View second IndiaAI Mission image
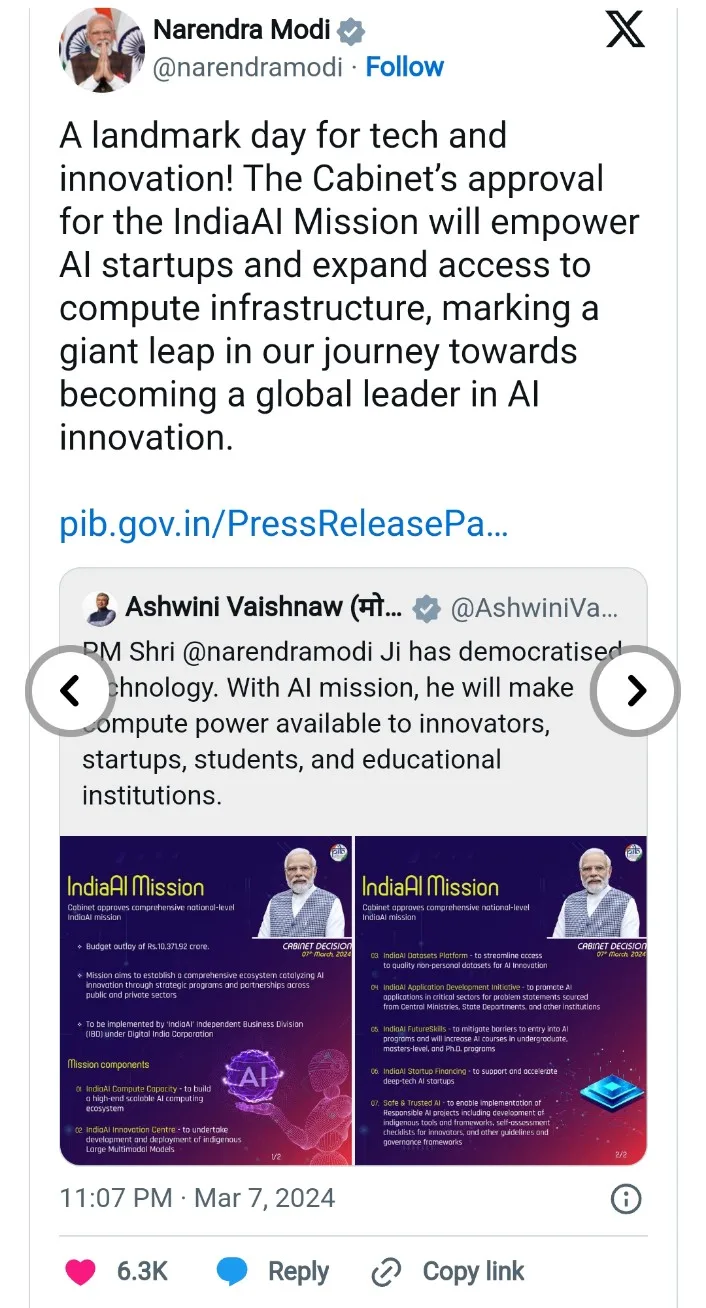The height and width of the screenshot is (1308, 706). click(x=501, y=1001)
